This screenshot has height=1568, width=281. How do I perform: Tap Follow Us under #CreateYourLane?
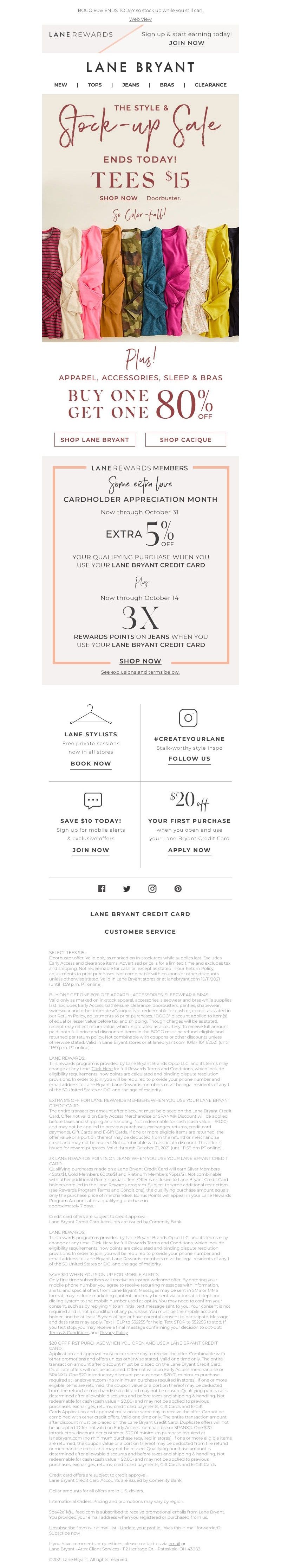(189, 758)
